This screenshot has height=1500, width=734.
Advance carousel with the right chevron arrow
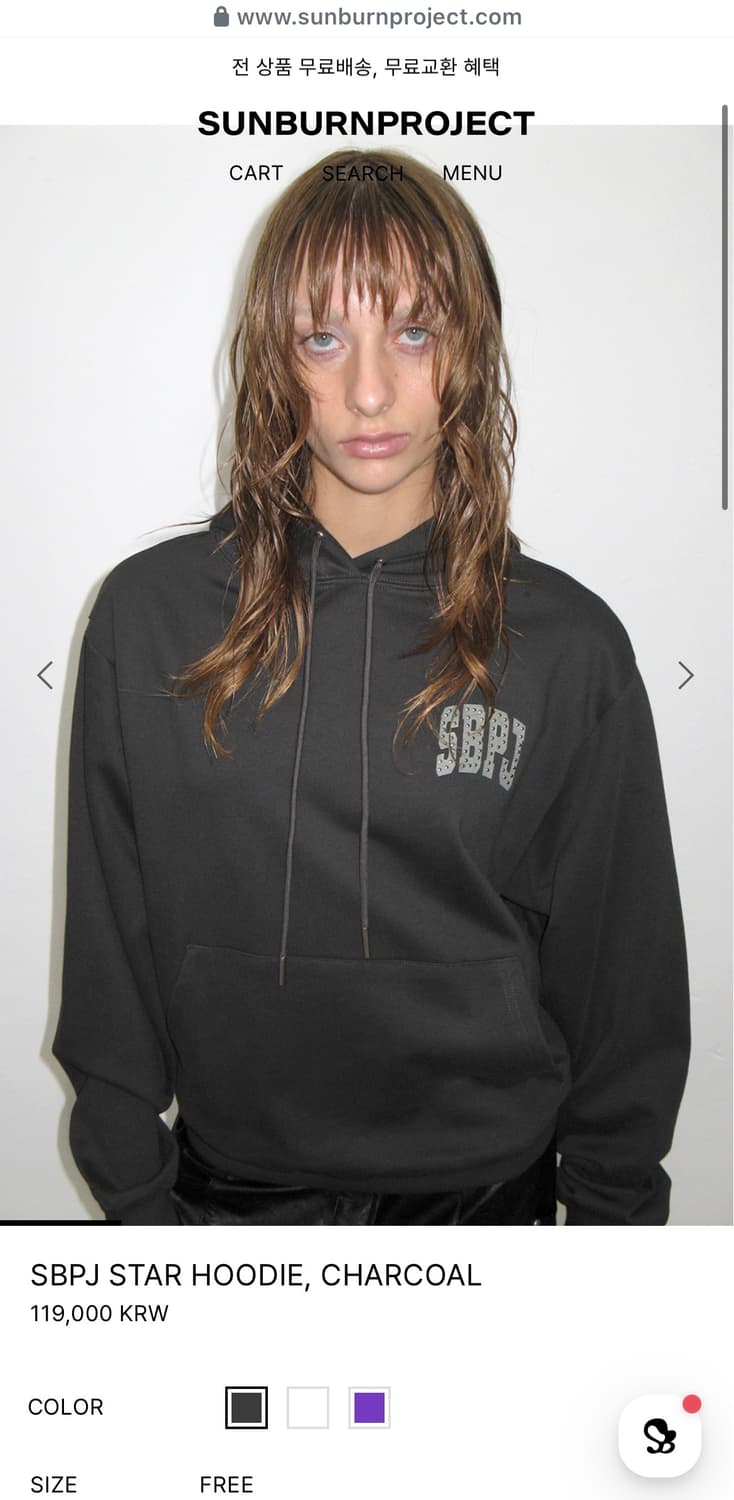684,675
